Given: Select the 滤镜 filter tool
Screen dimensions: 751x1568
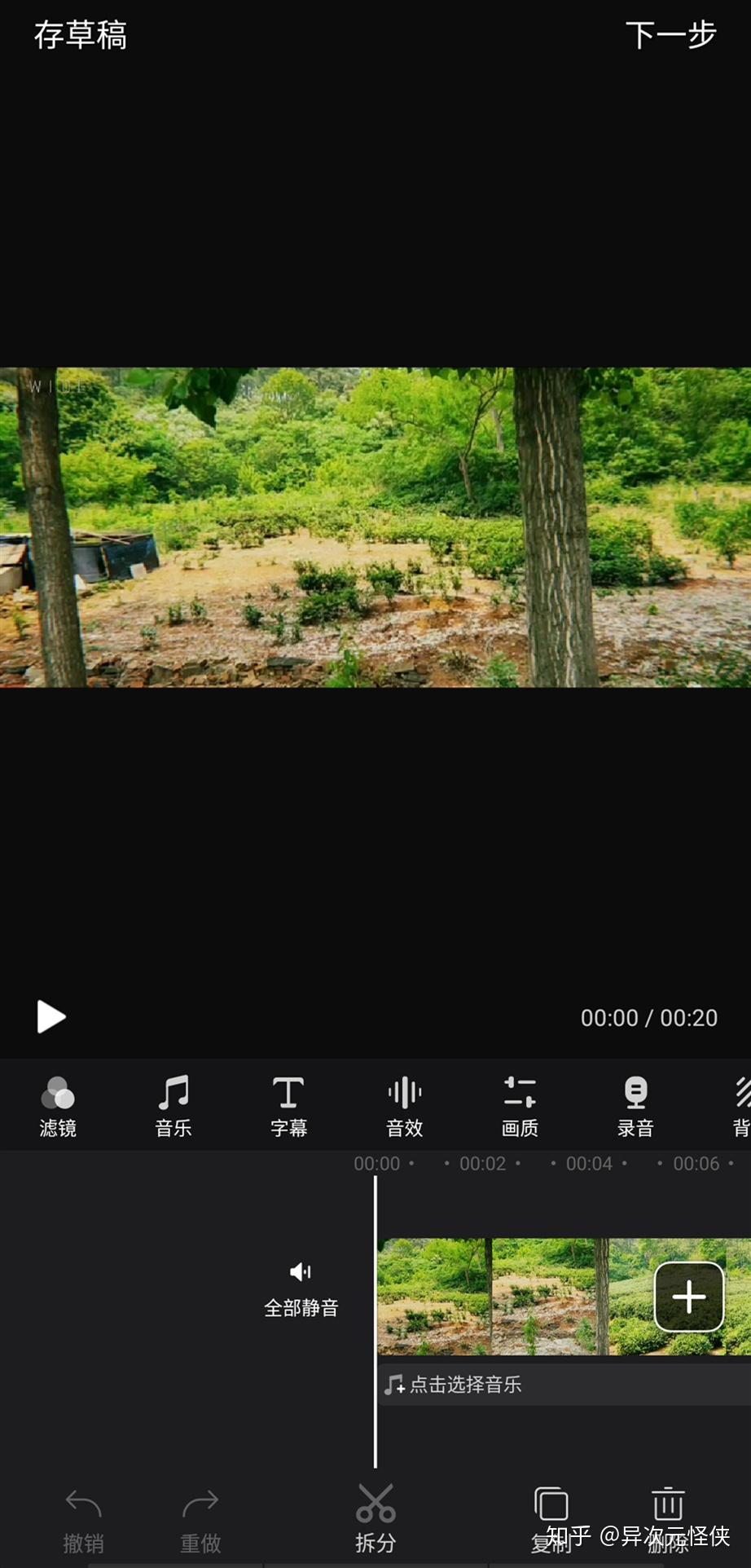Looking at the screenshot, I should point(58,1106).
